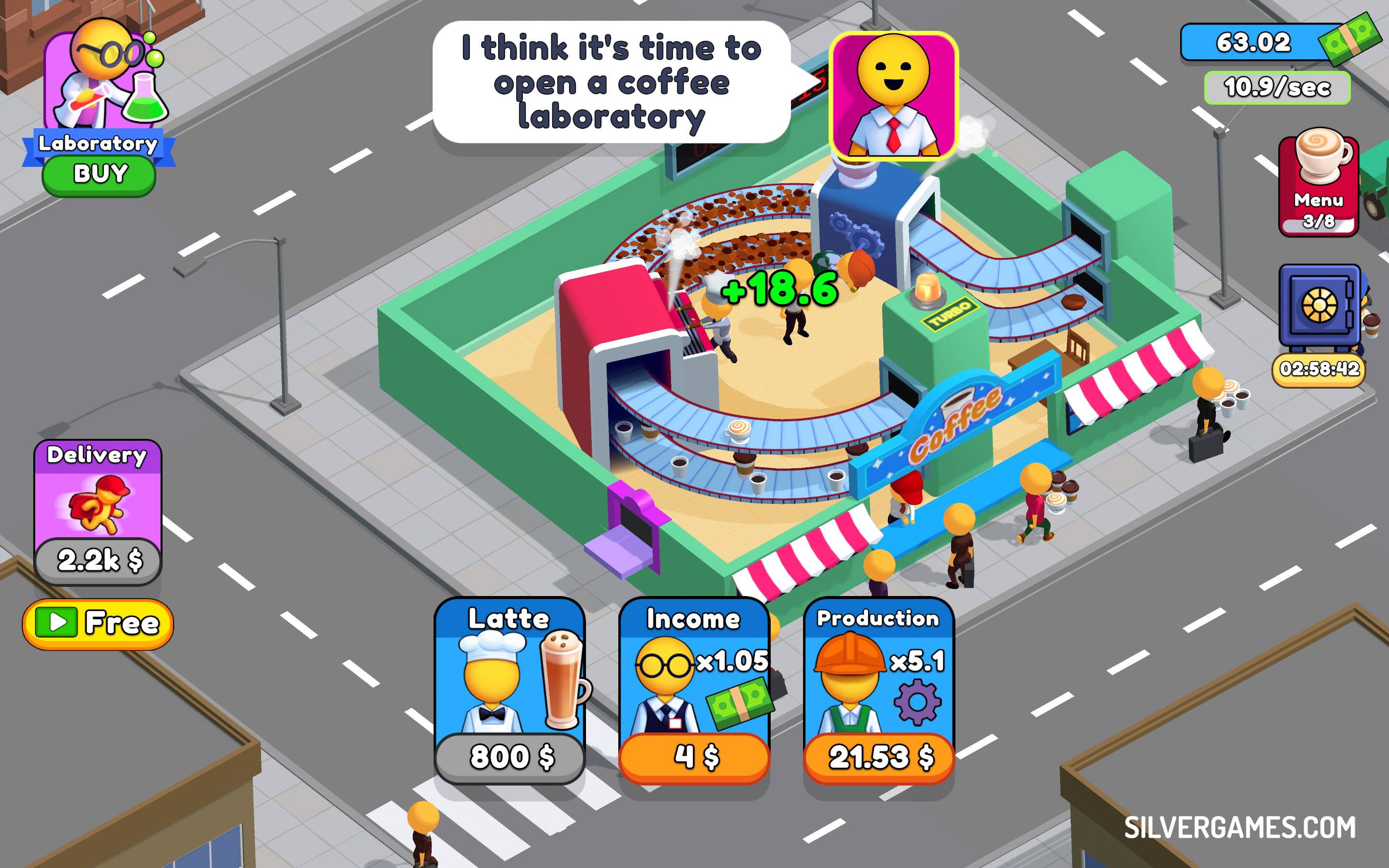Image resolution: width=1389 pixels, height=868 pixels.
Task: Open the safe with the countdown timer
Action: tap(1319, 307)
